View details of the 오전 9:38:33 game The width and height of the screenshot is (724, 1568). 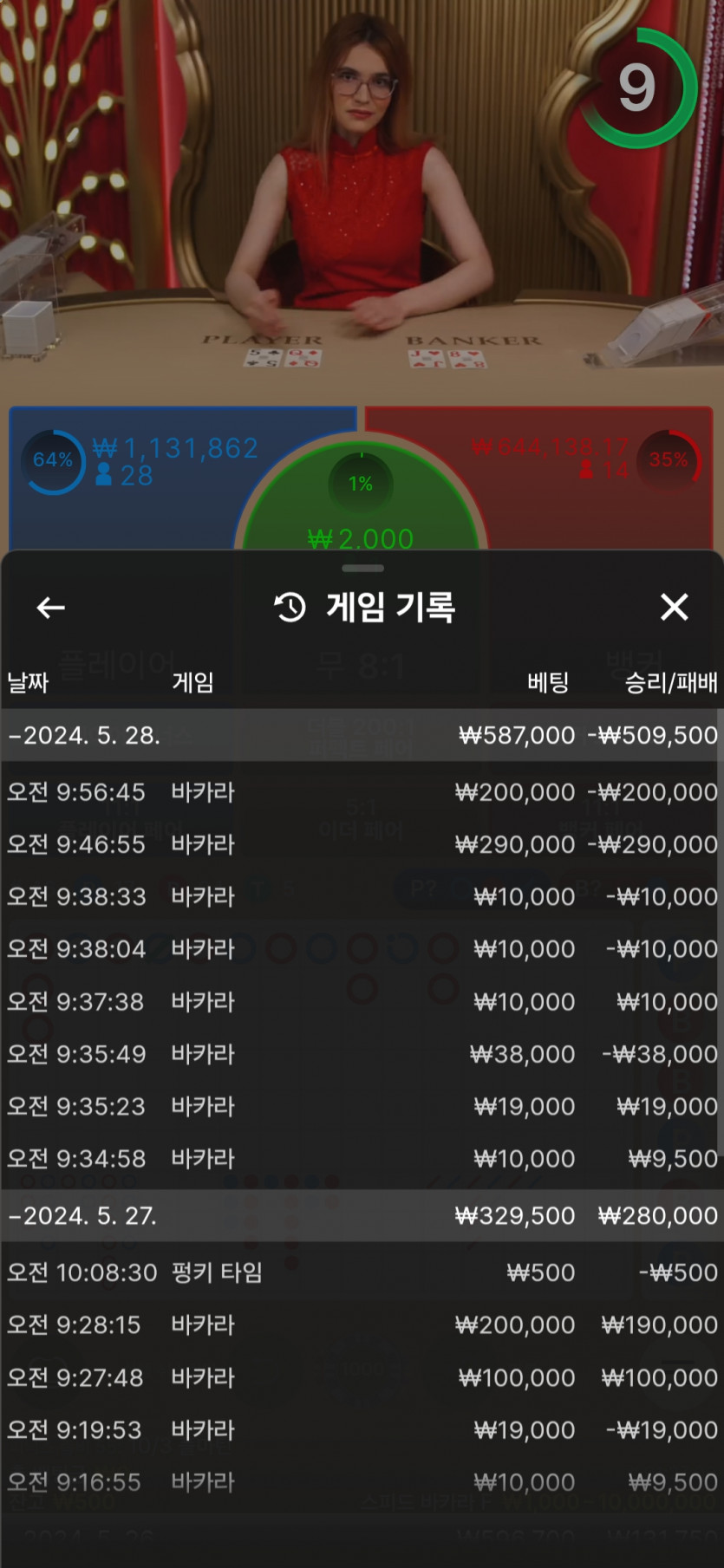[x=362, y=896]
